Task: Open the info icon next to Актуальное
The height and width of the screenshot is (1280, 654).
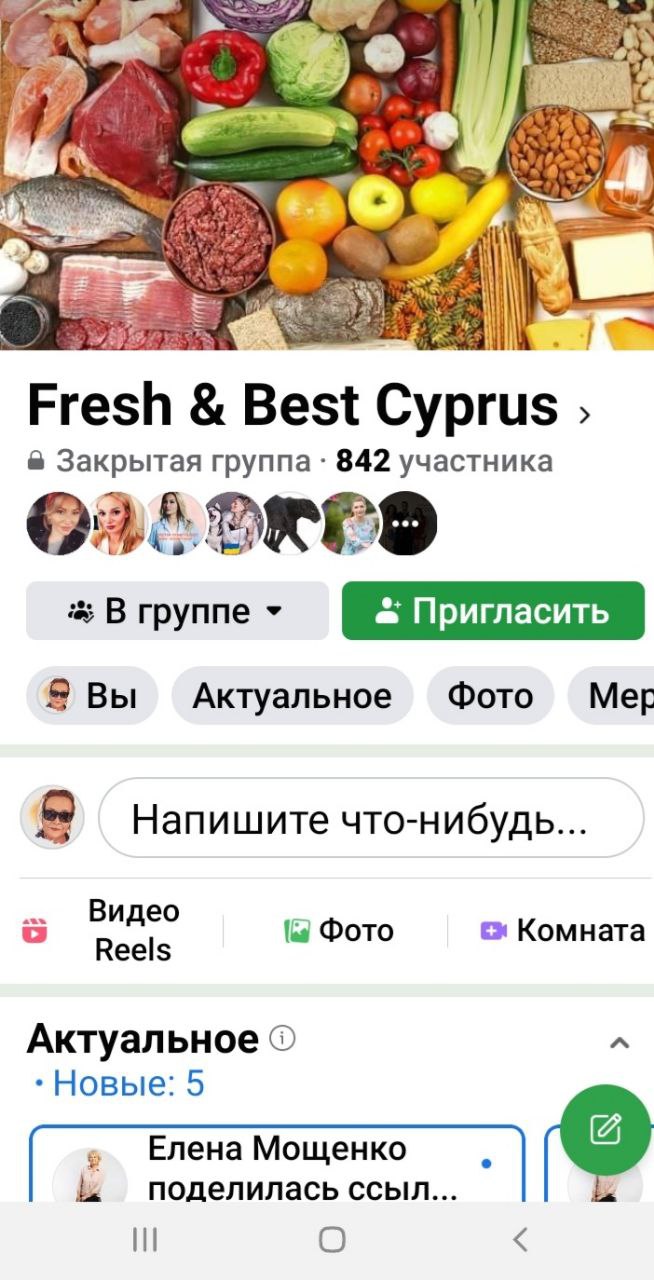Action: (283, 1039)
